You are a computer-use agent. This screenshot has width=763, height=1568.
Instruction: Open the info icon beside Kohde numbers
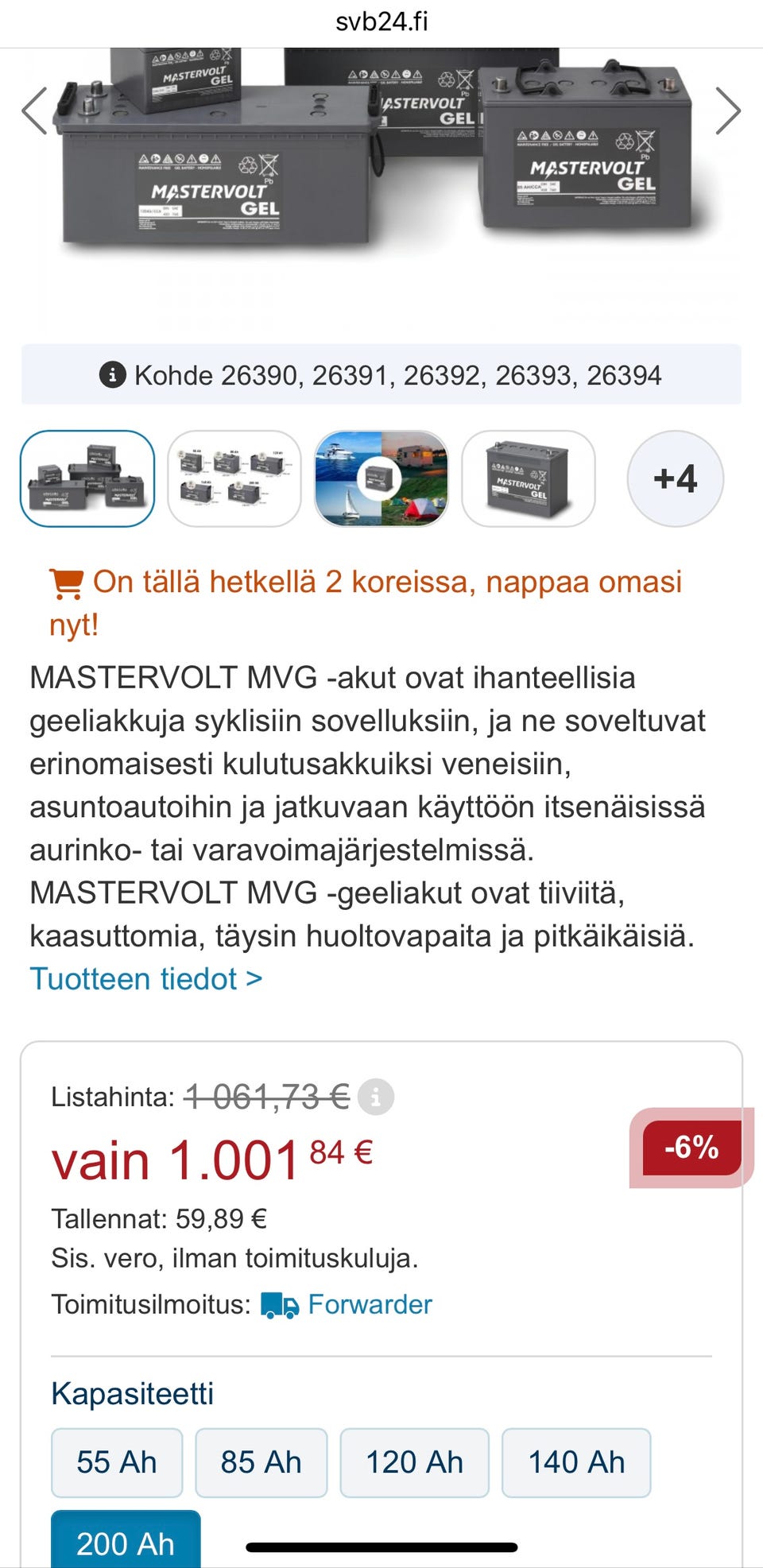111,375
